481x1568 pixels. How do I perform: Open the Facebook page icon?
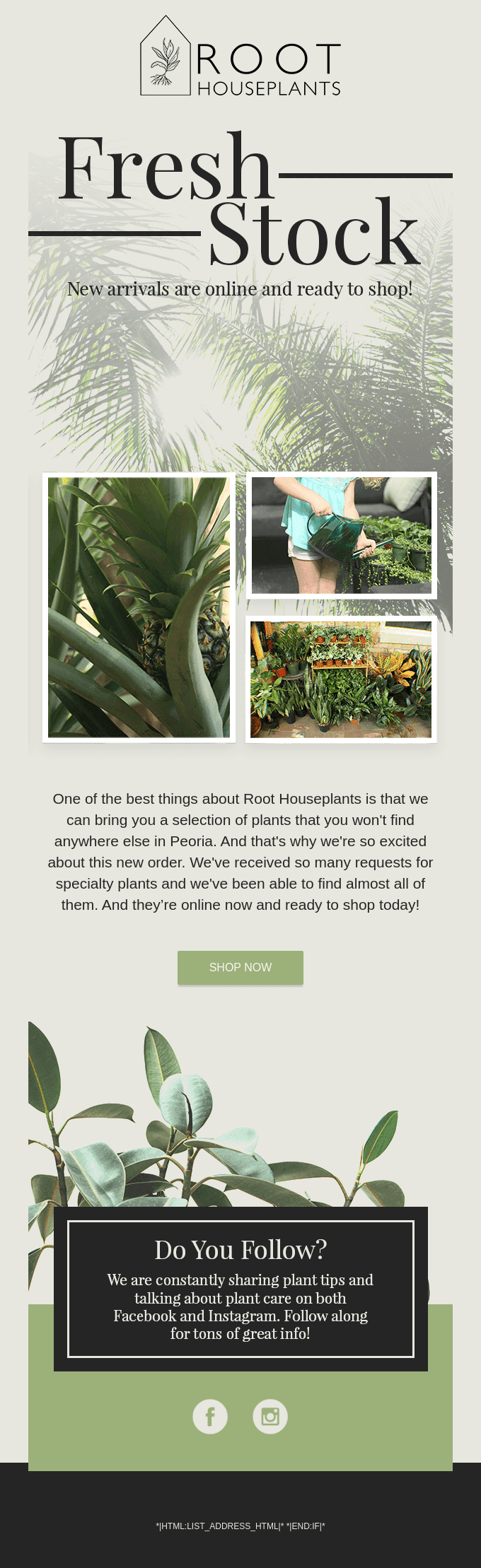[x=210, y=1416]
